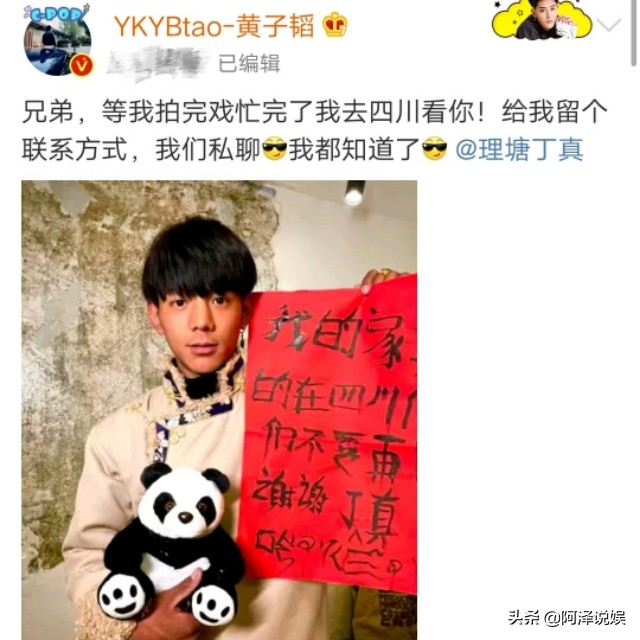Open the @理塘丁真 mention link
The image size is (640, 640).
[x=518, y=151]
